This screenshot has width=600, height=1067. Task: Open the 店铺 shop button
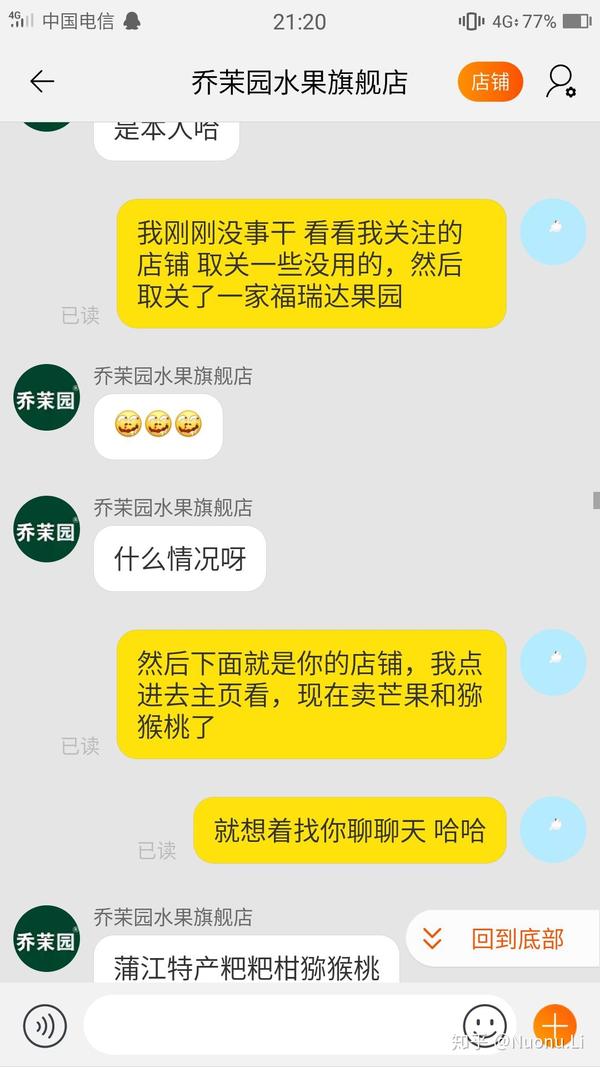(490, 82)
